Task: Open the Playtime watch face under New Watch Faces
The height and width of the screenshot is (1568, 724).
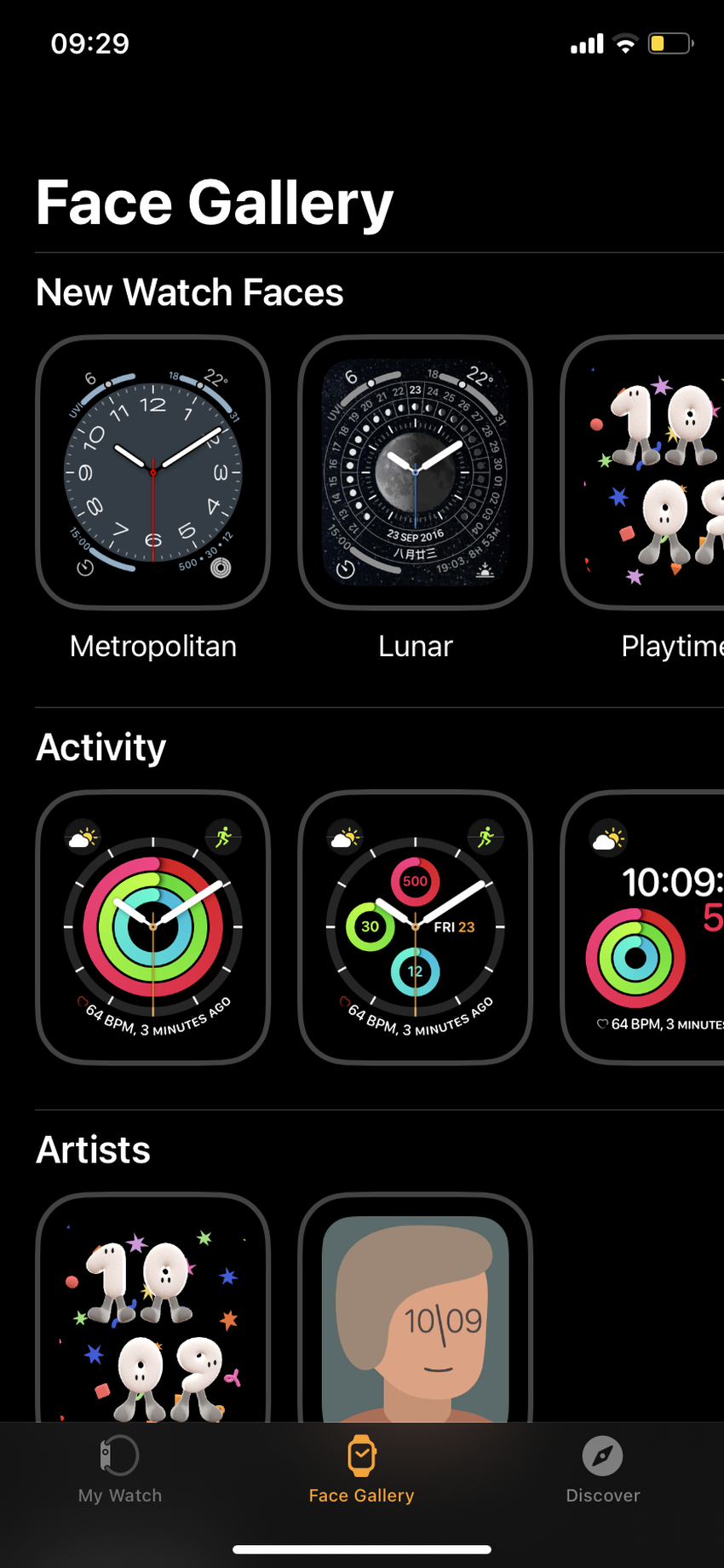Action: tap(647, 473)
